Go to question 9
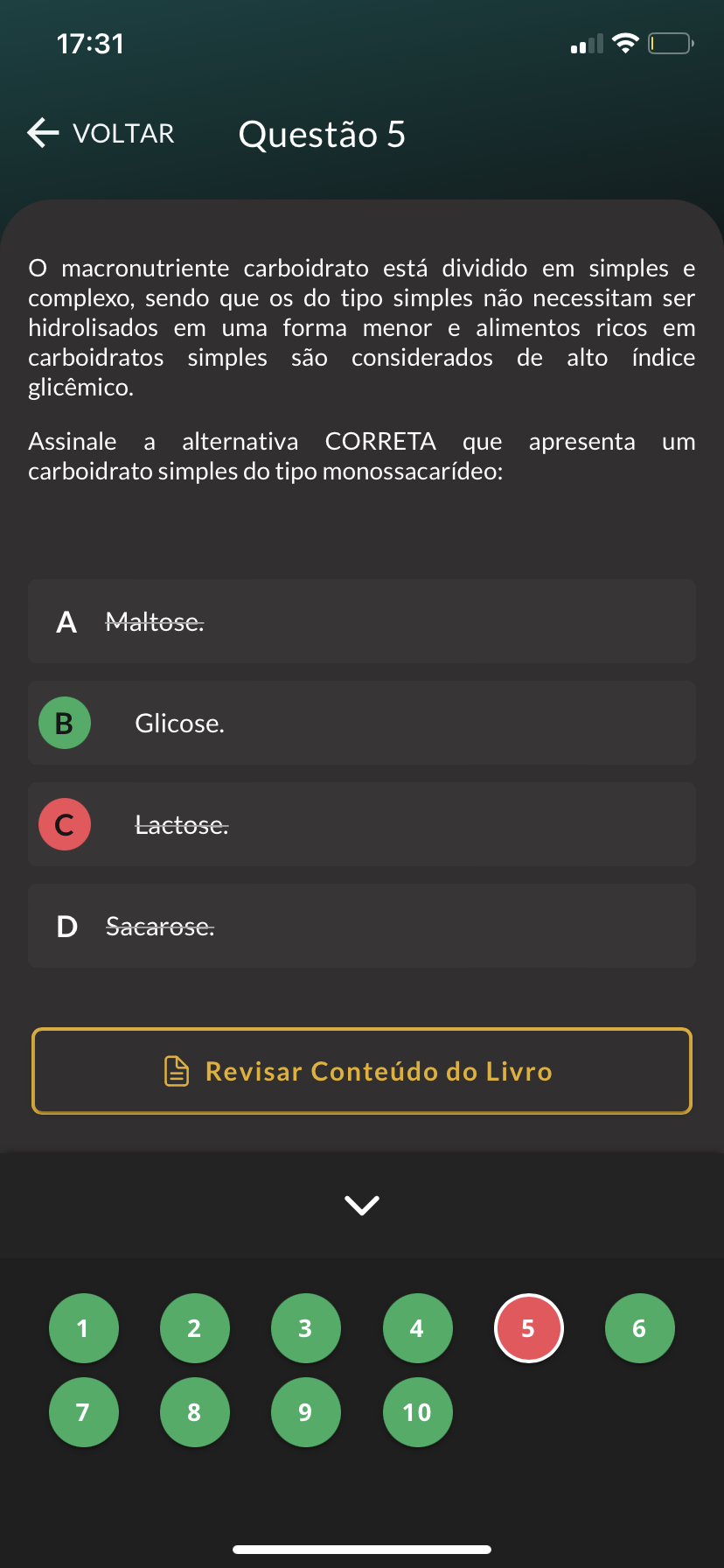The width and height of the screenshot is (724, 1568). pos(305,1412)
